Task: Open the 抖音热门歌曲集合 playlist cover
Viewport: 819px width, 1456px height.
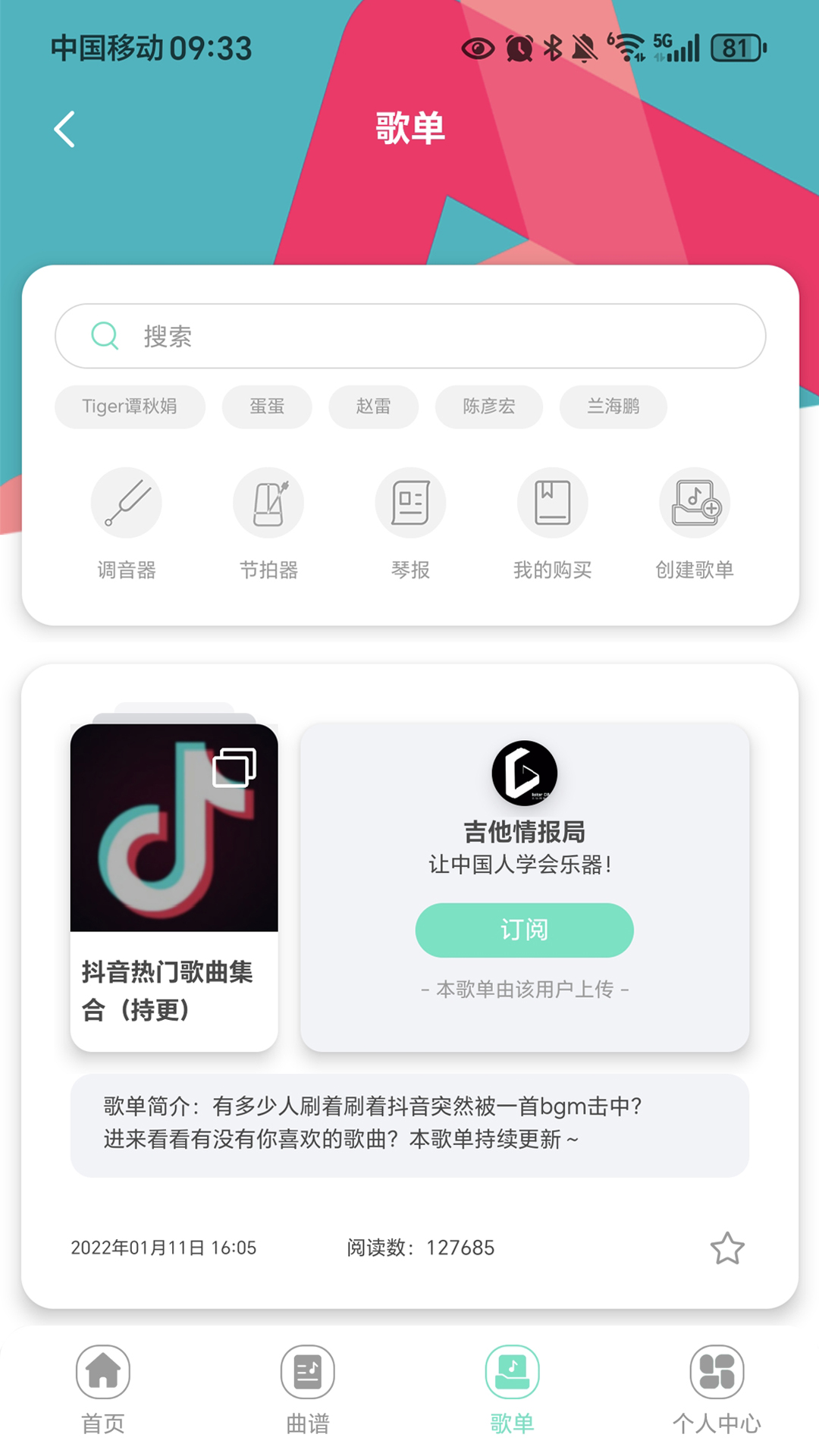Action: tap(174, 827)
